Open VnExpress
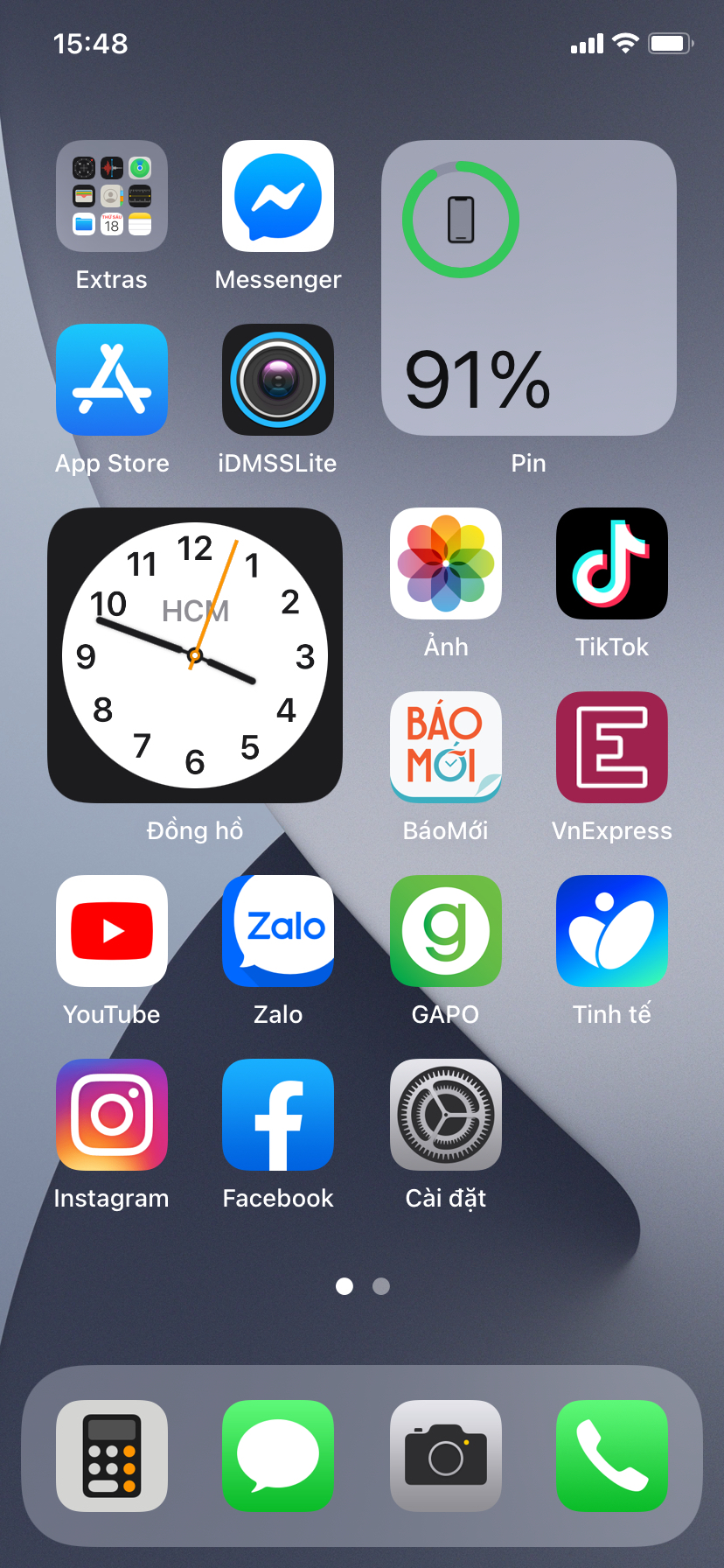This screenshot has width=724, height=1568. pyautogui.click(x=612, y=747)
